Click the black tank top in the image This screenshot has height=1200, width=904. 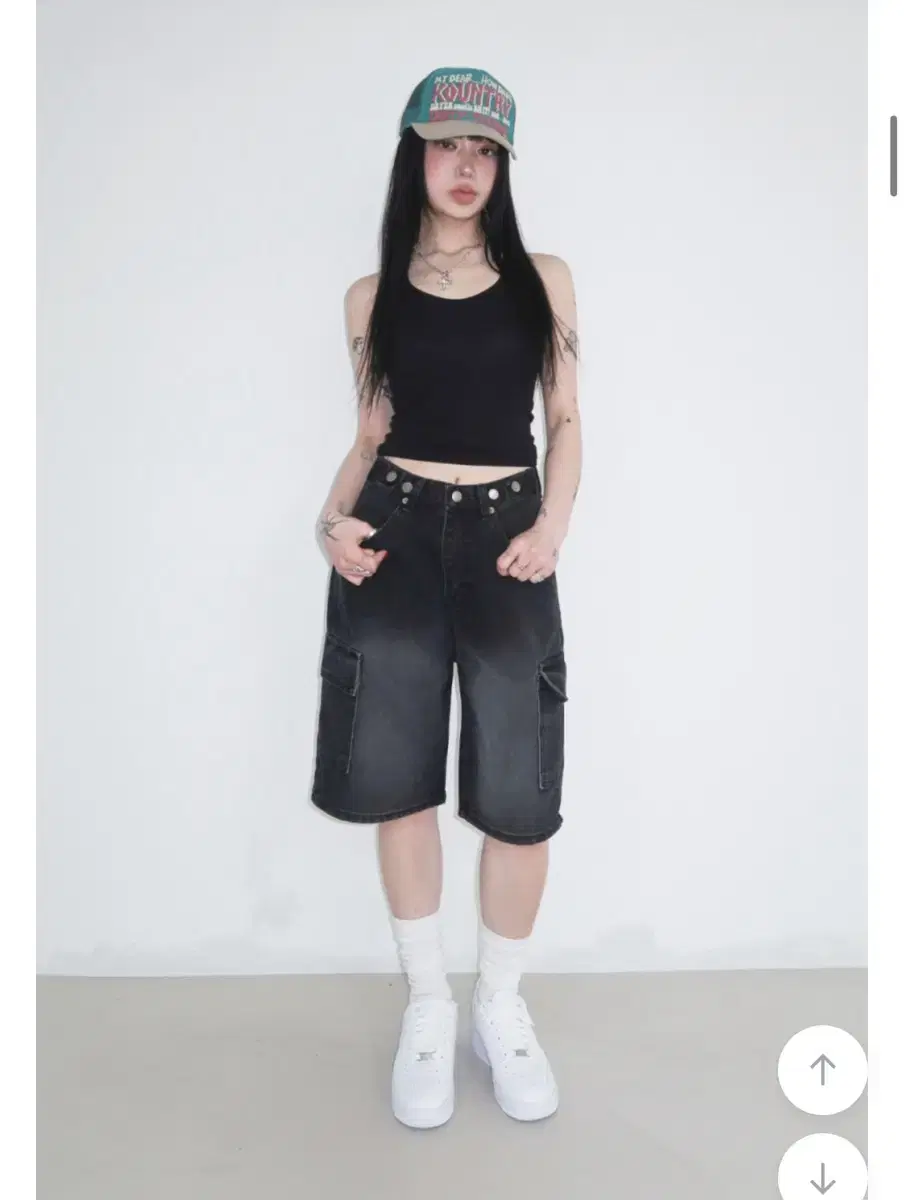coord(460,370)
